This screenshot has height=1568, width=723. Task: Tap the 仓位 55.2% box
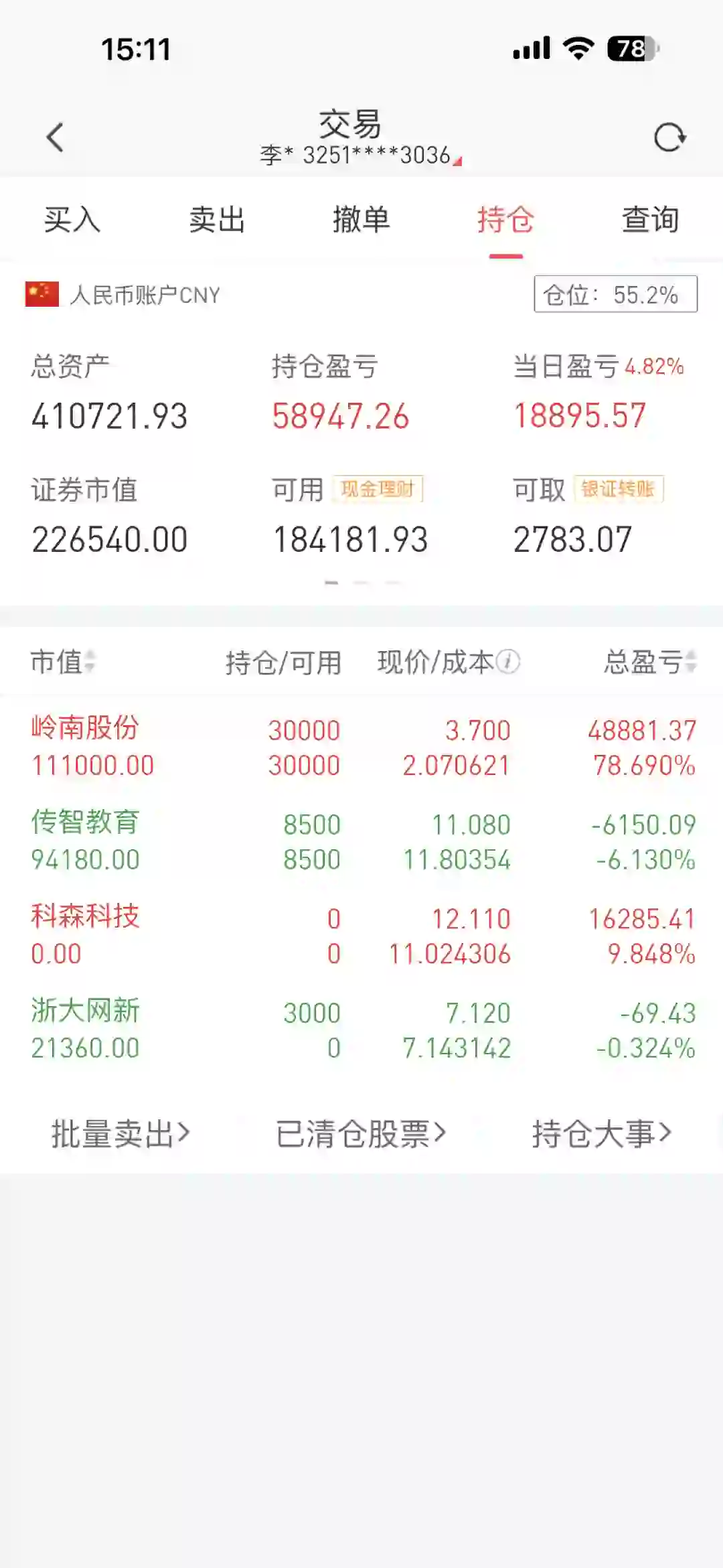click(x=615, y=294)
